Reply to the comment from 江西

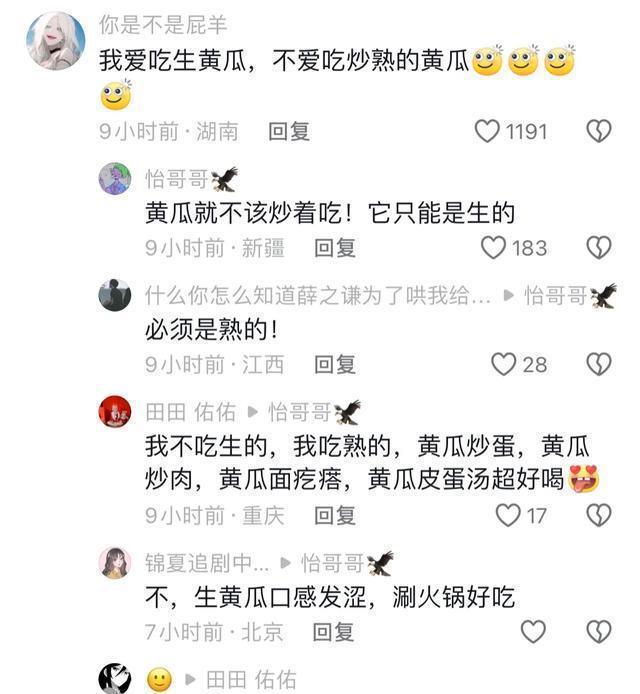pyautogui.click(x=335, y=364)
